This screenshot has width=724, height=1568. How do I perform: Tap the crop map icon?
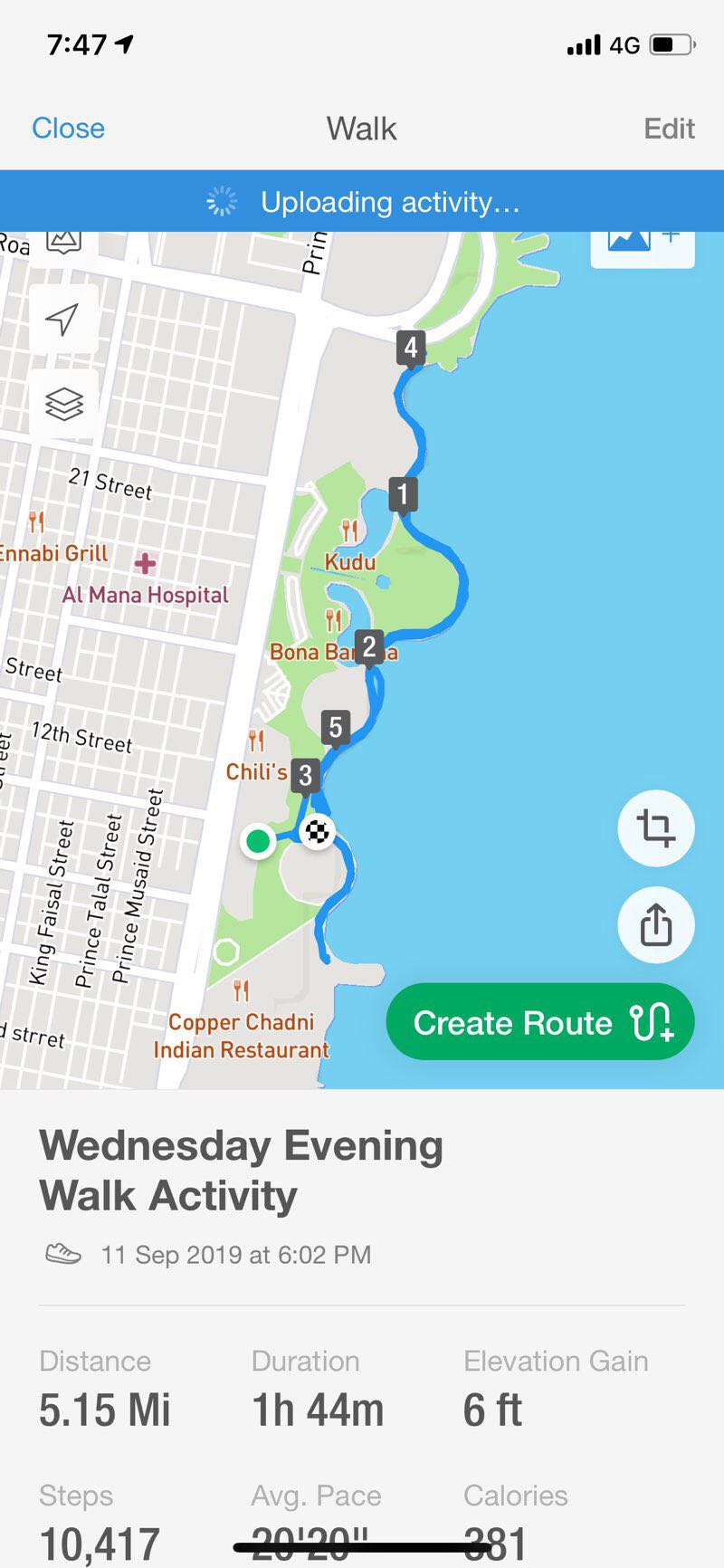coord(655,828)
